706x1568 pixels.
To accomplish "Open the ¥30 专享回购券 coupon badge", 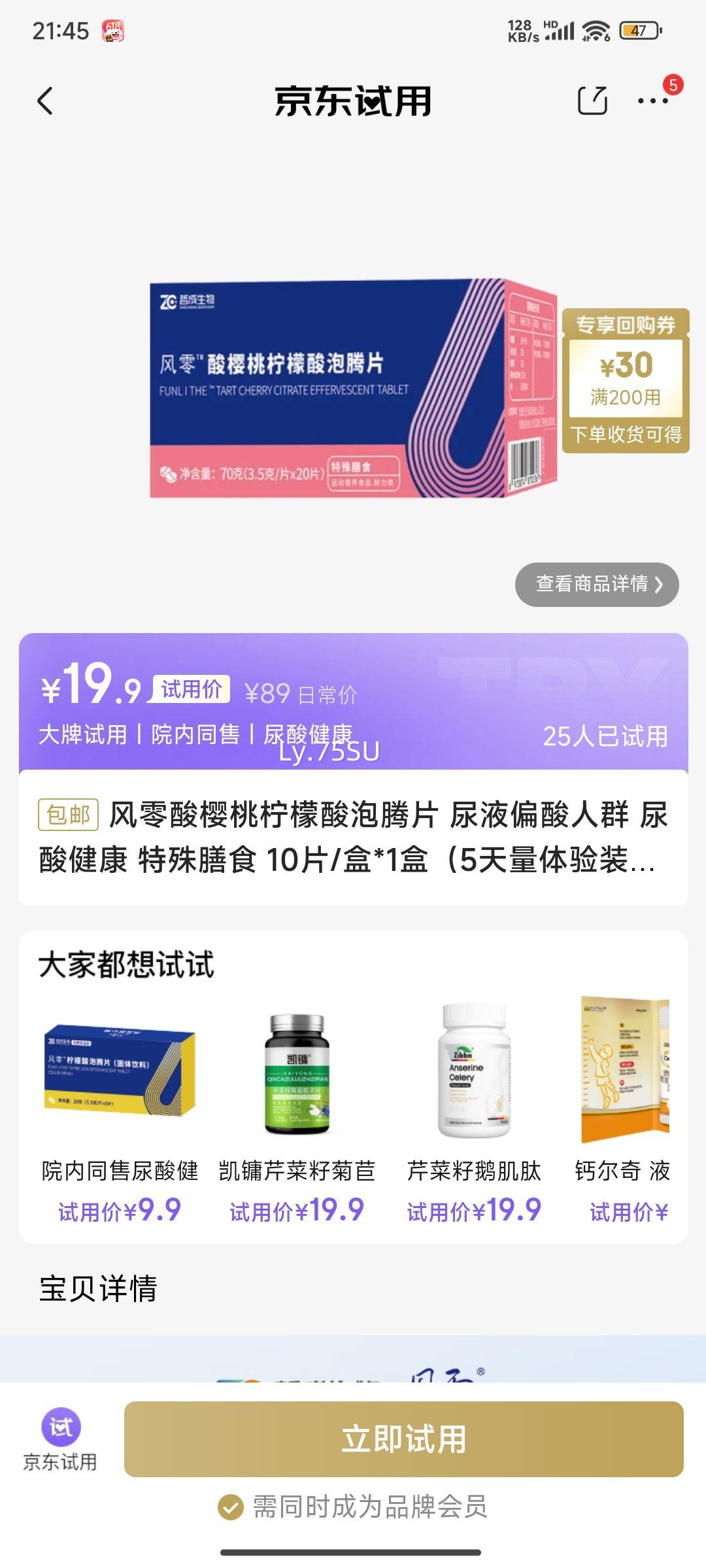I will pyautogui.click(x=626, y=381).
